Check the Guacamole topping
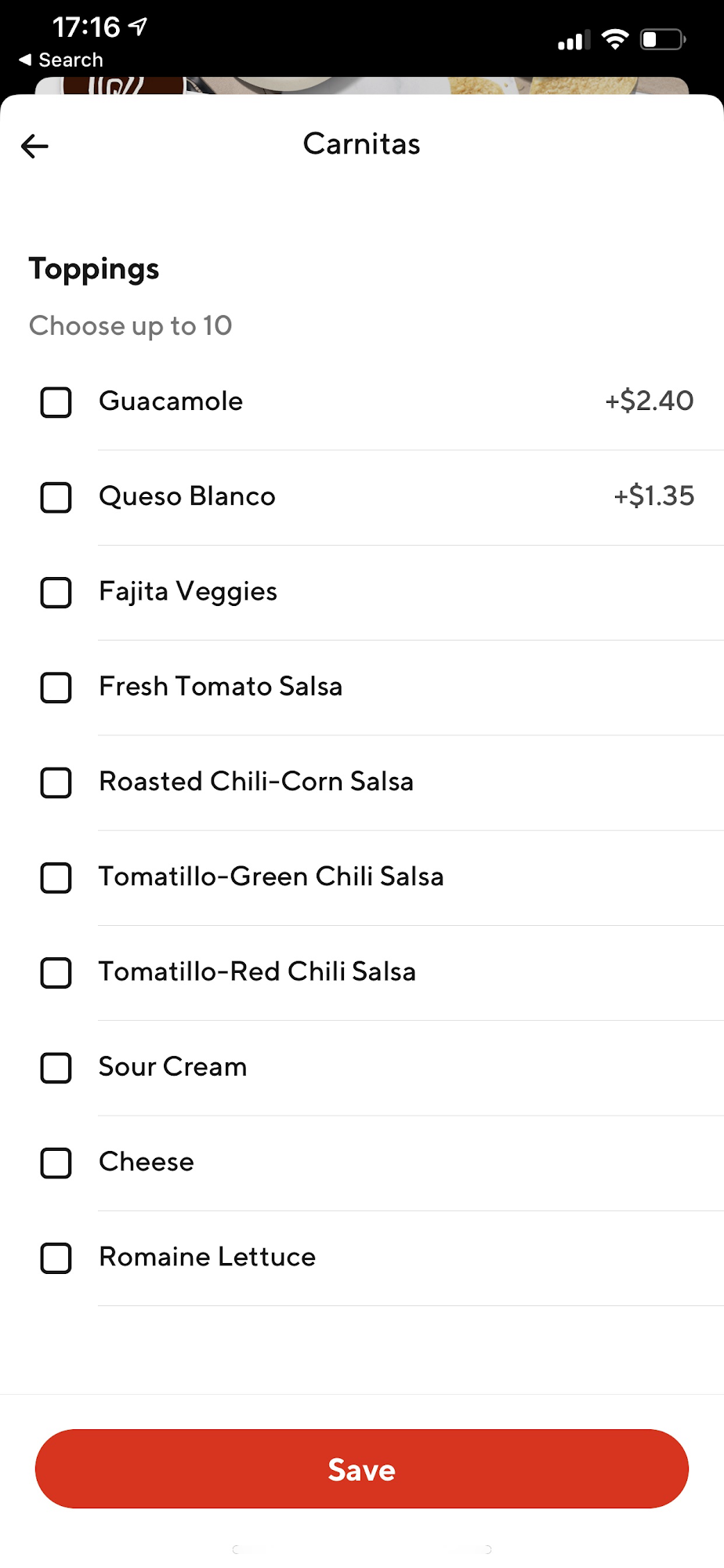 [56, 402]
